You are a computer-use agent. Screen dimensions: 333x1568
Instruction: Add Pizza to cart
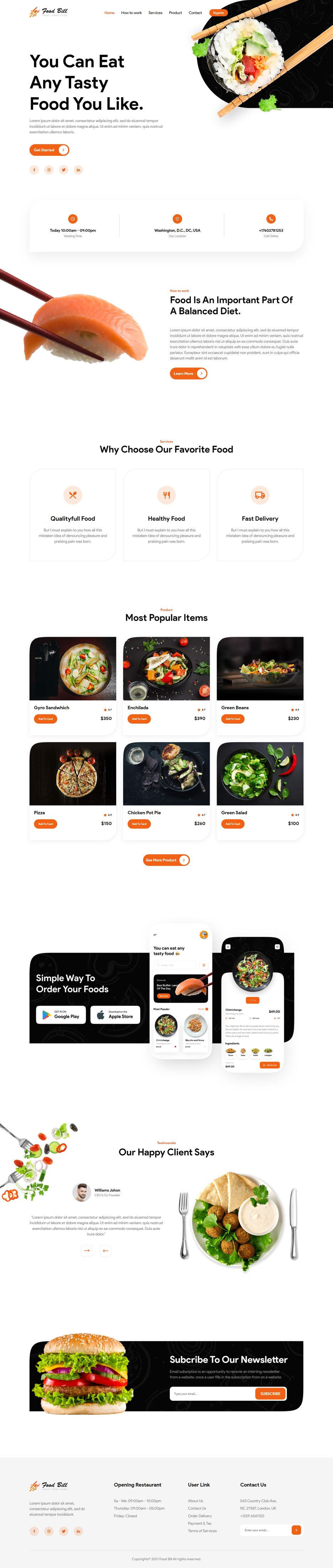tap(46, 824)
